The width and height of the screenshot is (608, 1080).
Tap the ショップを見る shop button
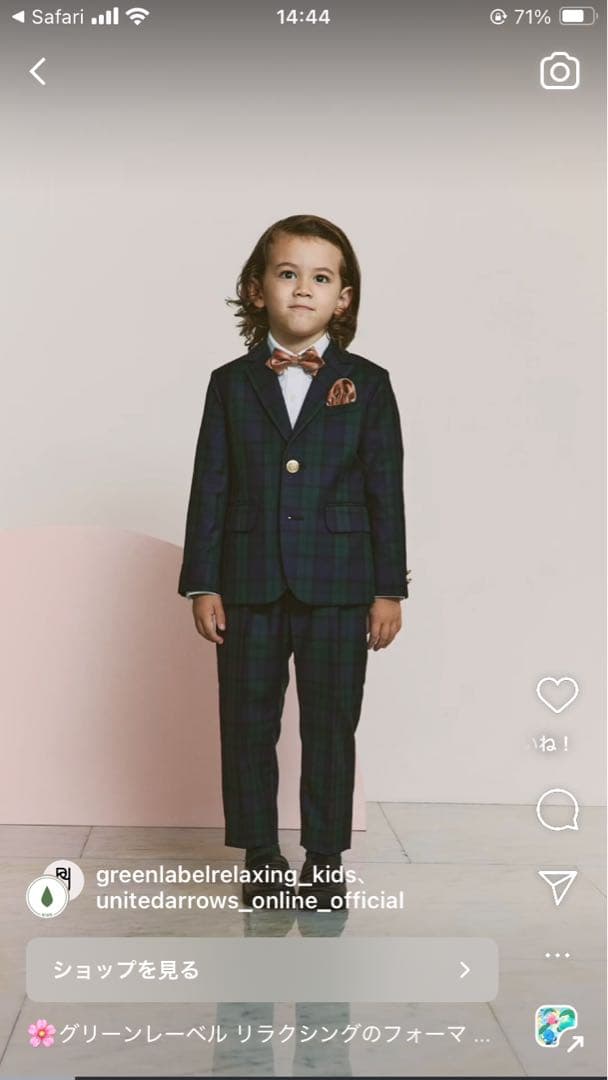click(x=262, y=969)
